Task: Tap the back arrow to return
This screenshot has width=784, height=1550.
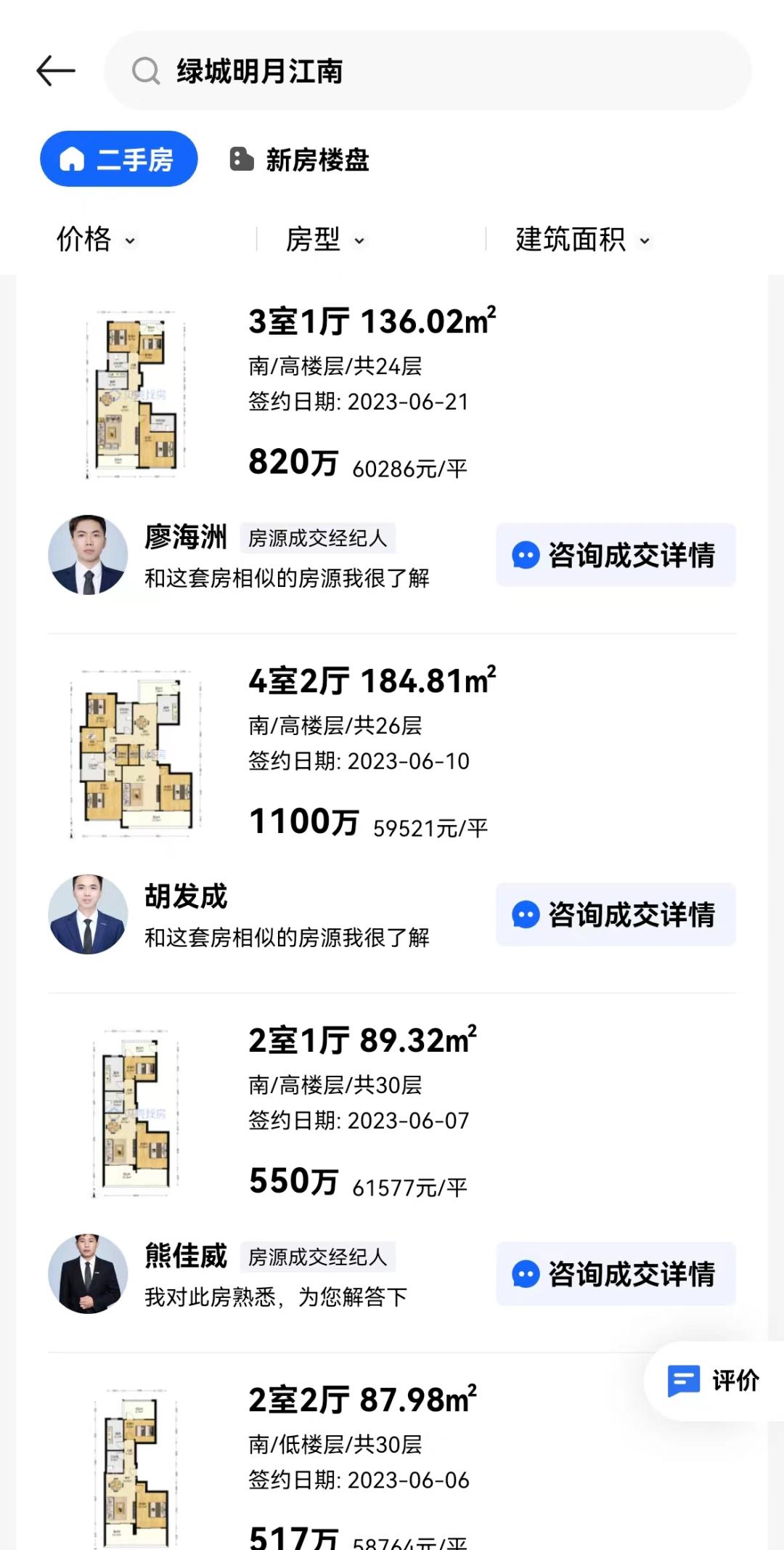Action: click(57, 70)
